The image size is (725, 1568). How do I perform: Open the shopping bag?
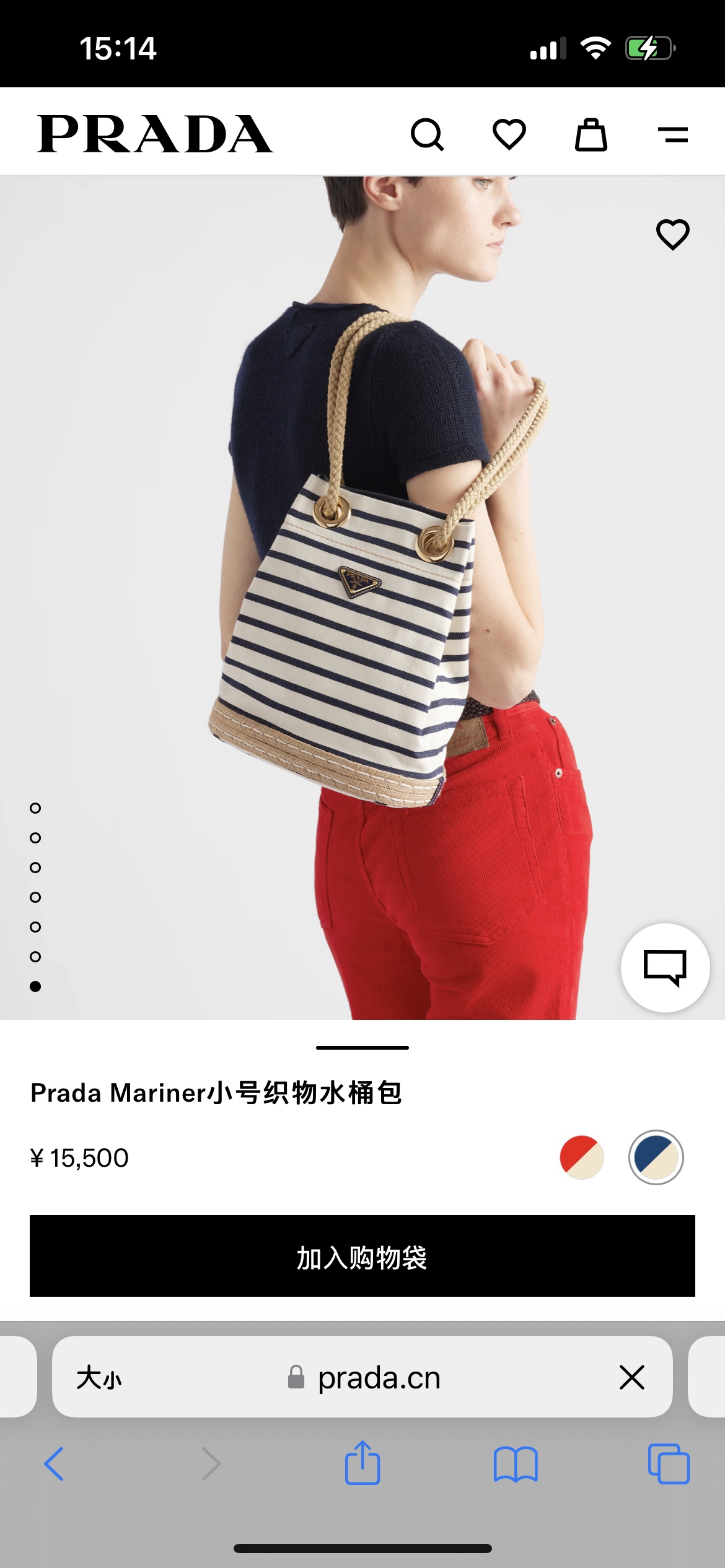click(591, 134)
